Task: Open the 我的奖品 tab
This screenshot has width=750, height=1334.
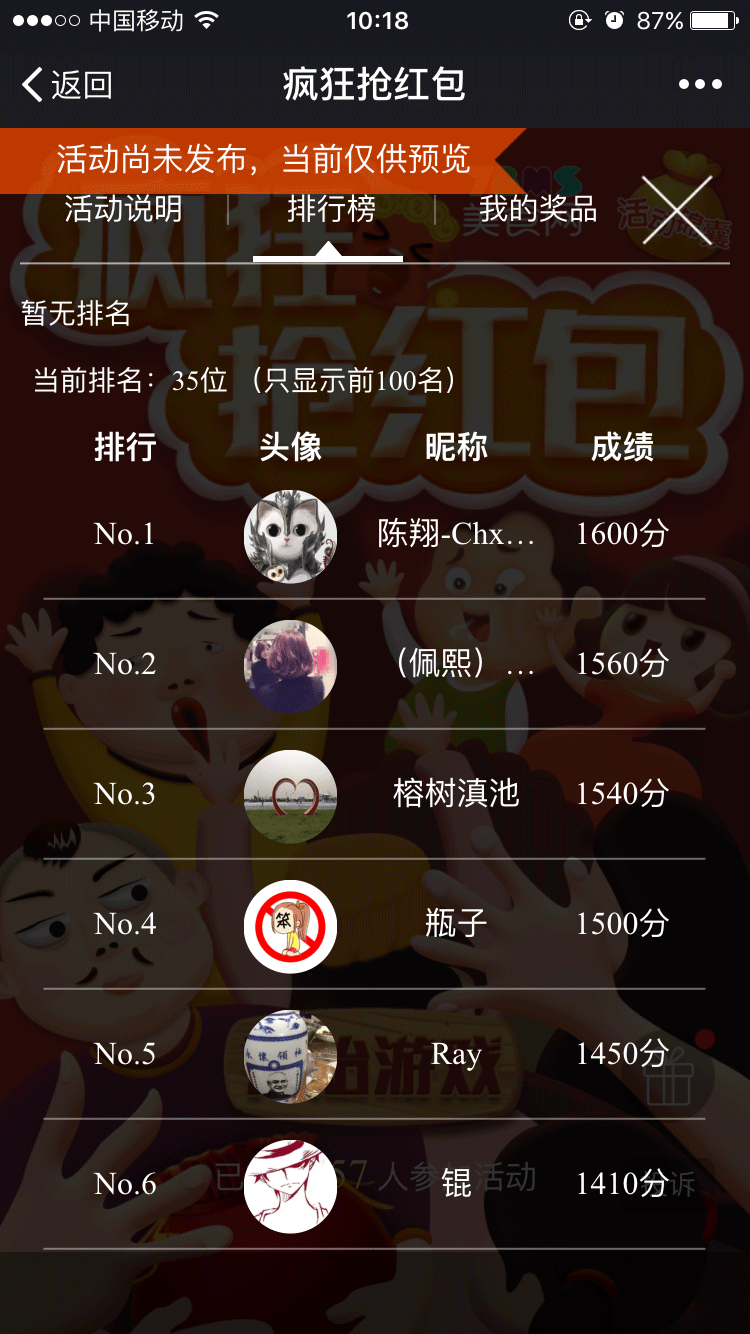Action: pyautogui.click(x=537, y=210)
